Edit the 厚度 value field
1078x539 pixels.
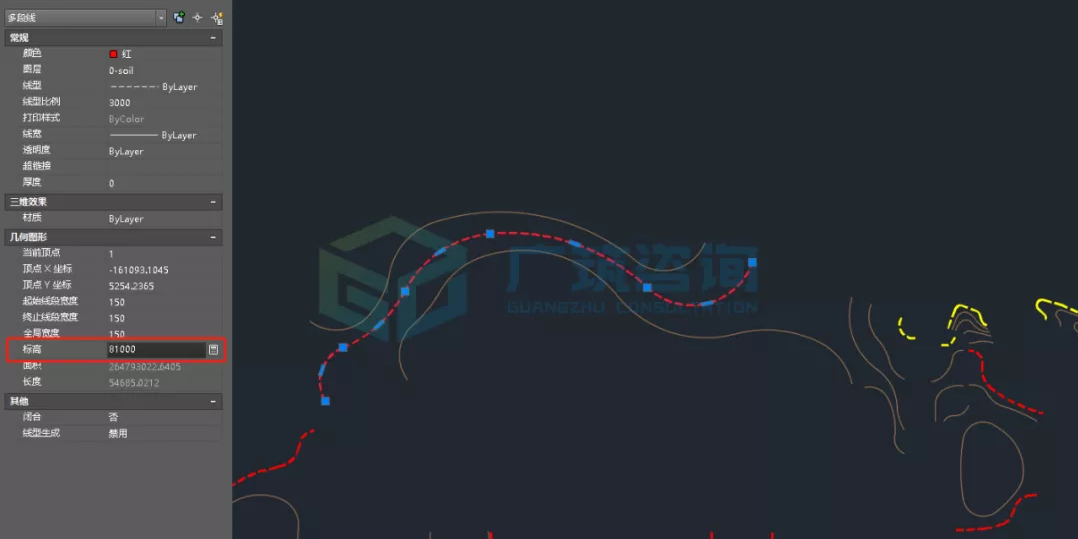pos(160,183)
